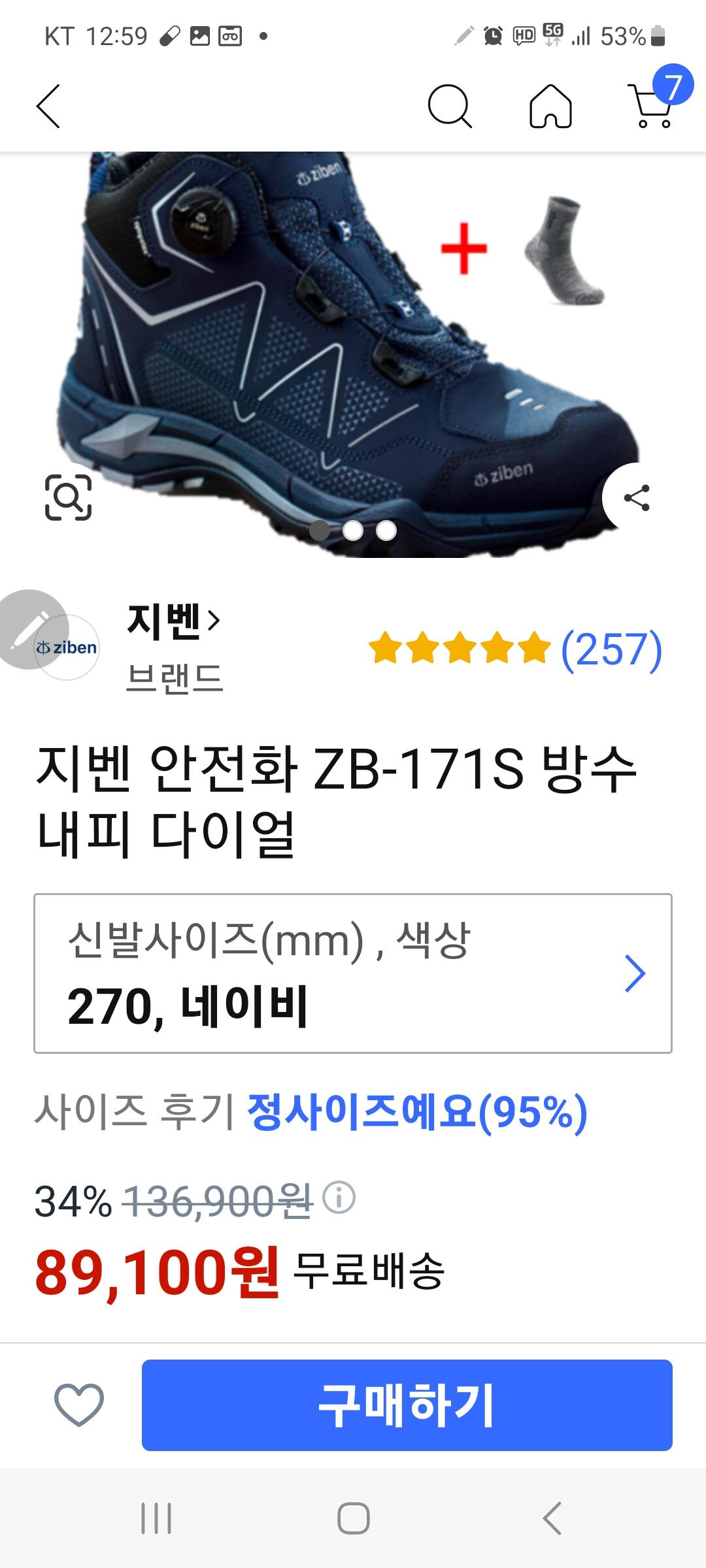This screenshot has width=706, height=1568.
Task: Add the product to wishlist with the heart
Action: pos(79,1405)
